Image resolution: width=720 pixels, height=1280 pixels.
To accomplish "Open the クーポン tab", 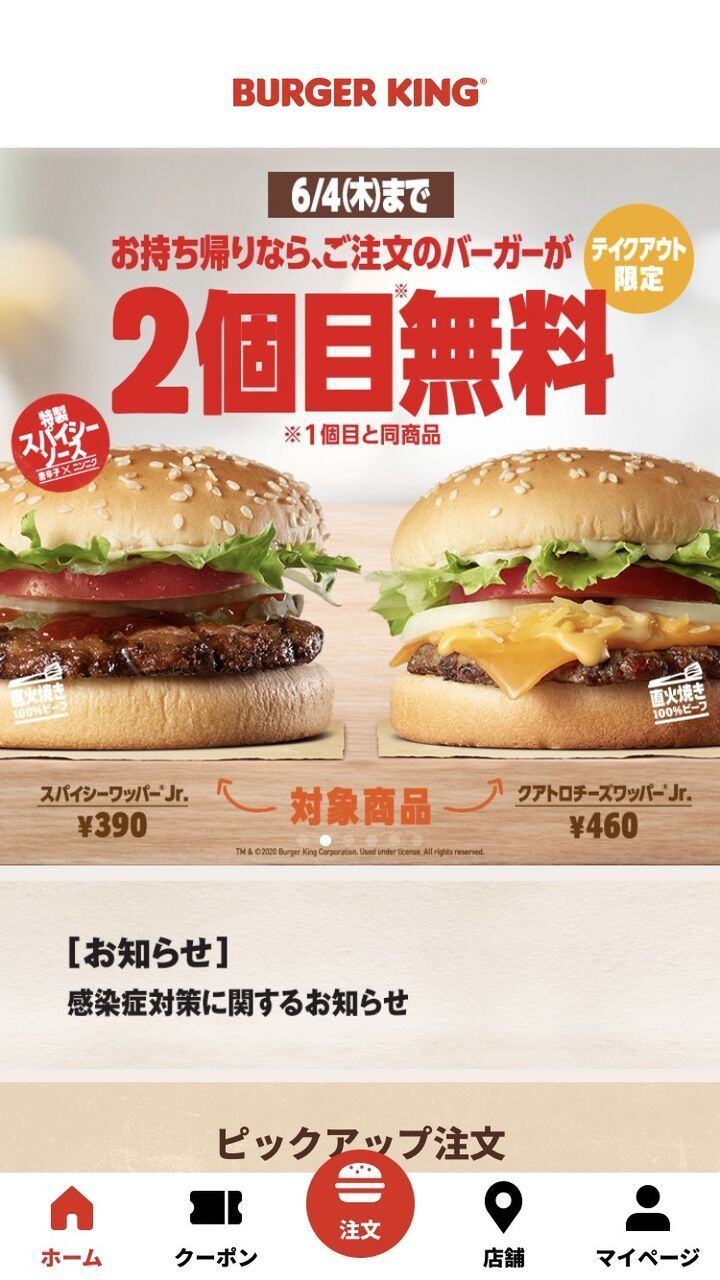I will tap(215, 1225).
